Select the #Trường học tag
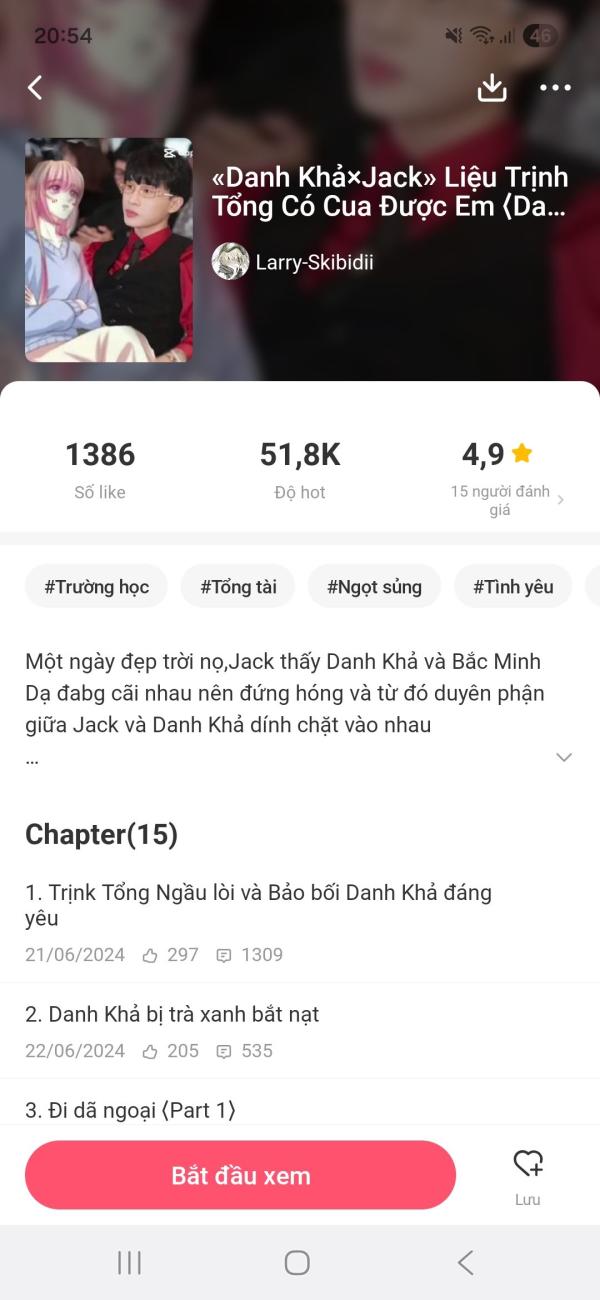 [96, 587]
